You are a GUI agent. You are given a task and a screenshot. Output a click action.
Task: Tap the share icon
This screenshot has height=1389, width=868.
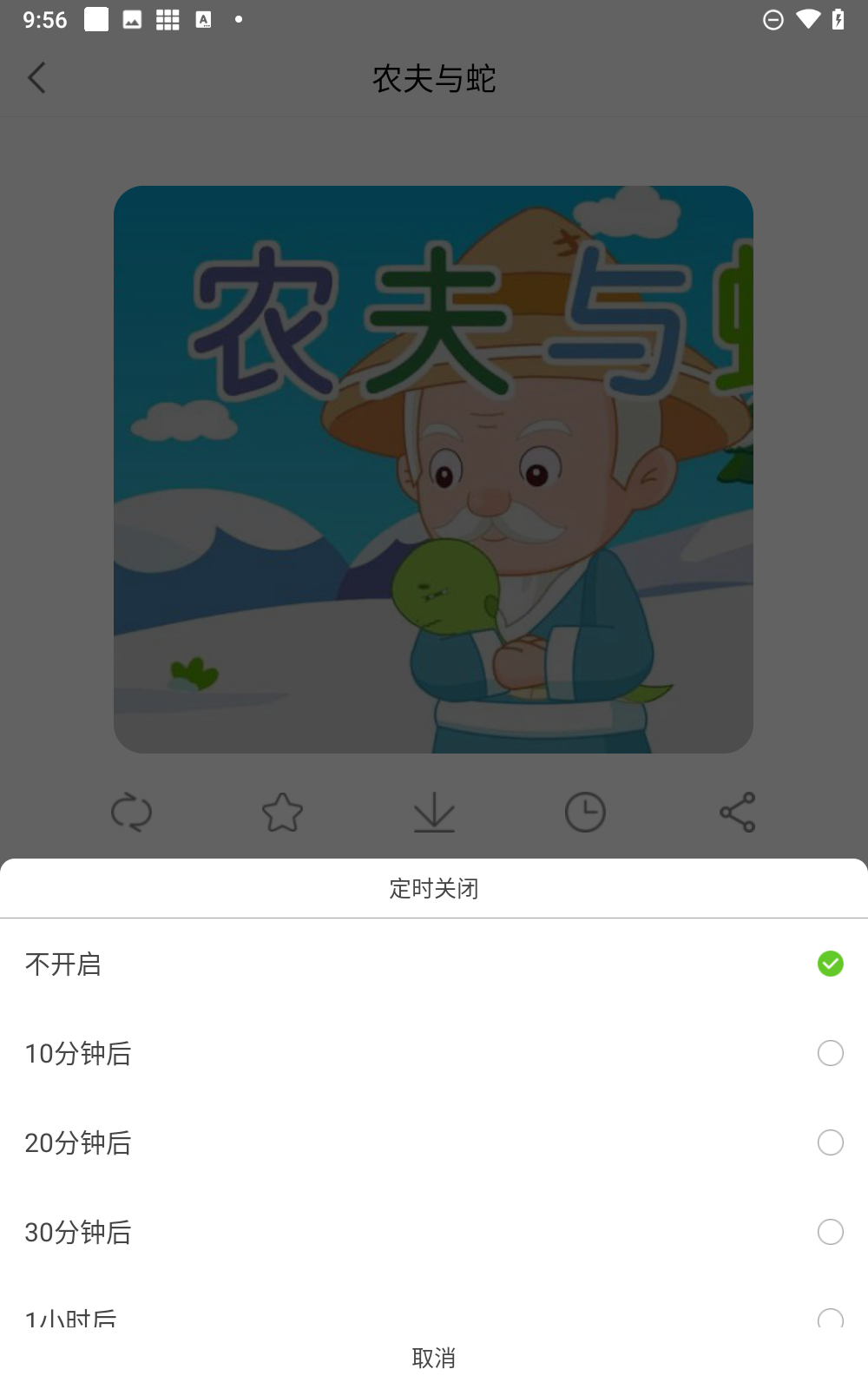(x=736, y=813)
